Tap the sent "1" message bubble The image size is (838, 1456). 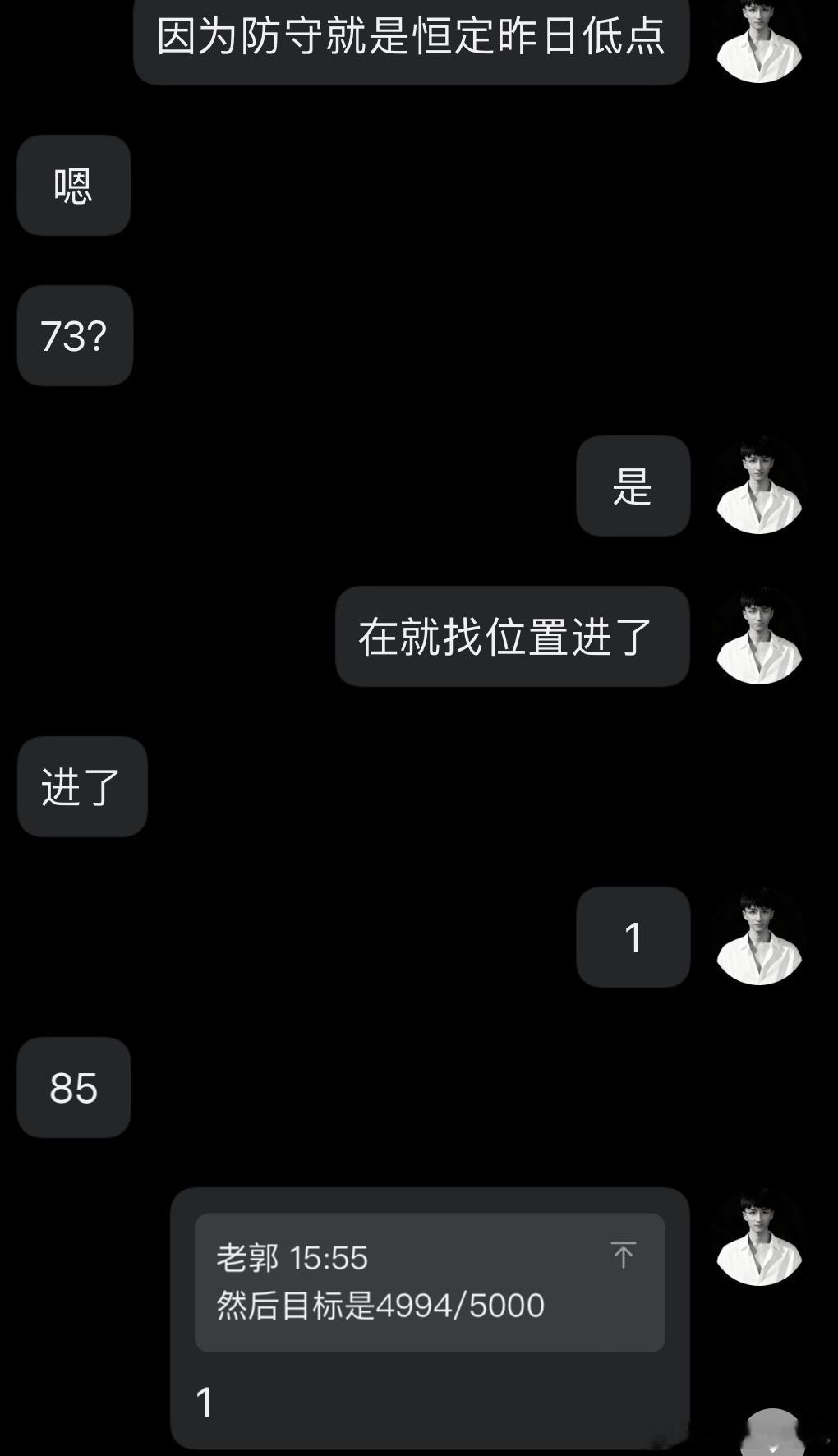(632, 937)
